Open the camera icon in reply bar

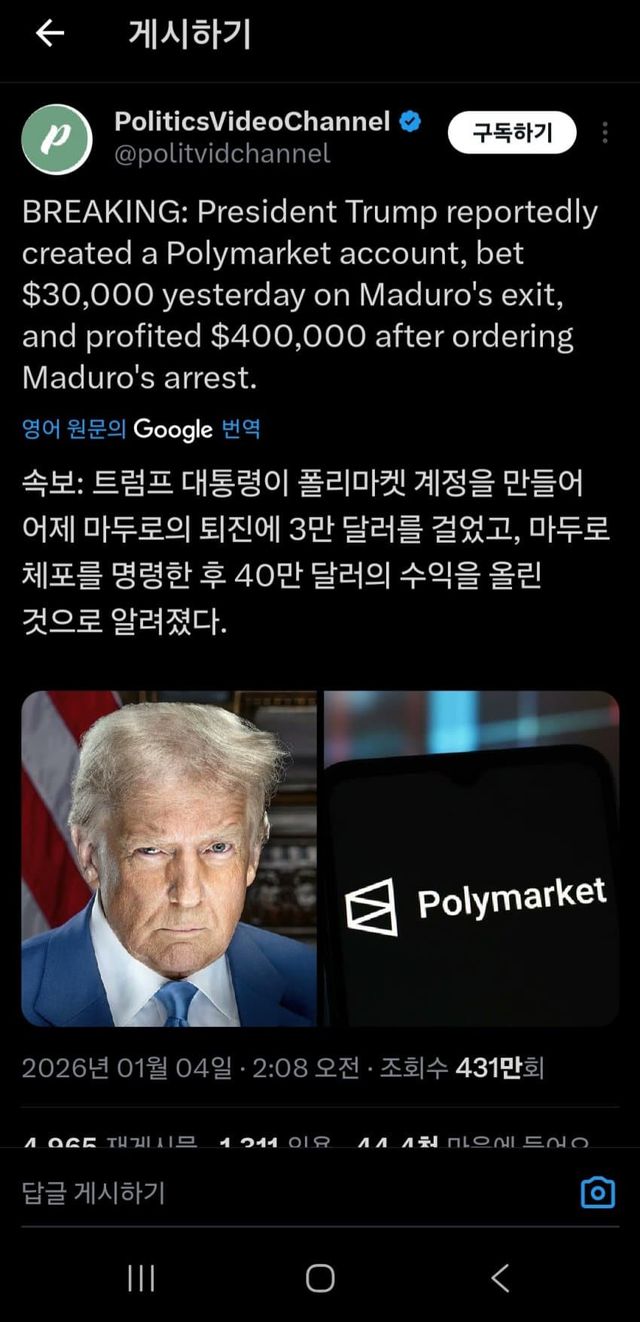[x=598, y=1192]
